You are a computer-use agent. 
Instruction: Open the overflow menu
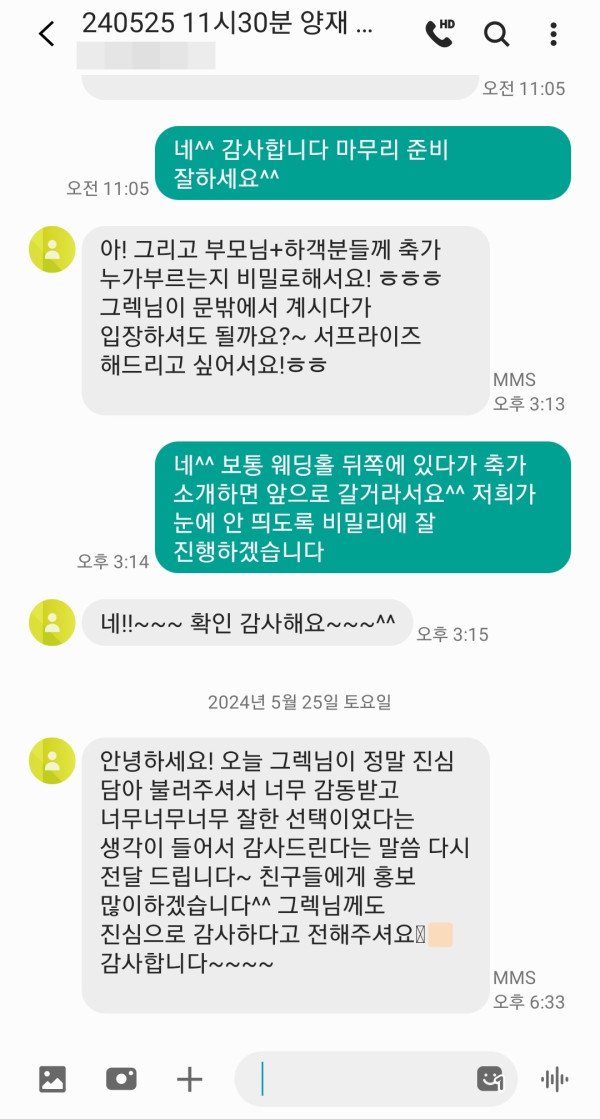pos(553,34)
